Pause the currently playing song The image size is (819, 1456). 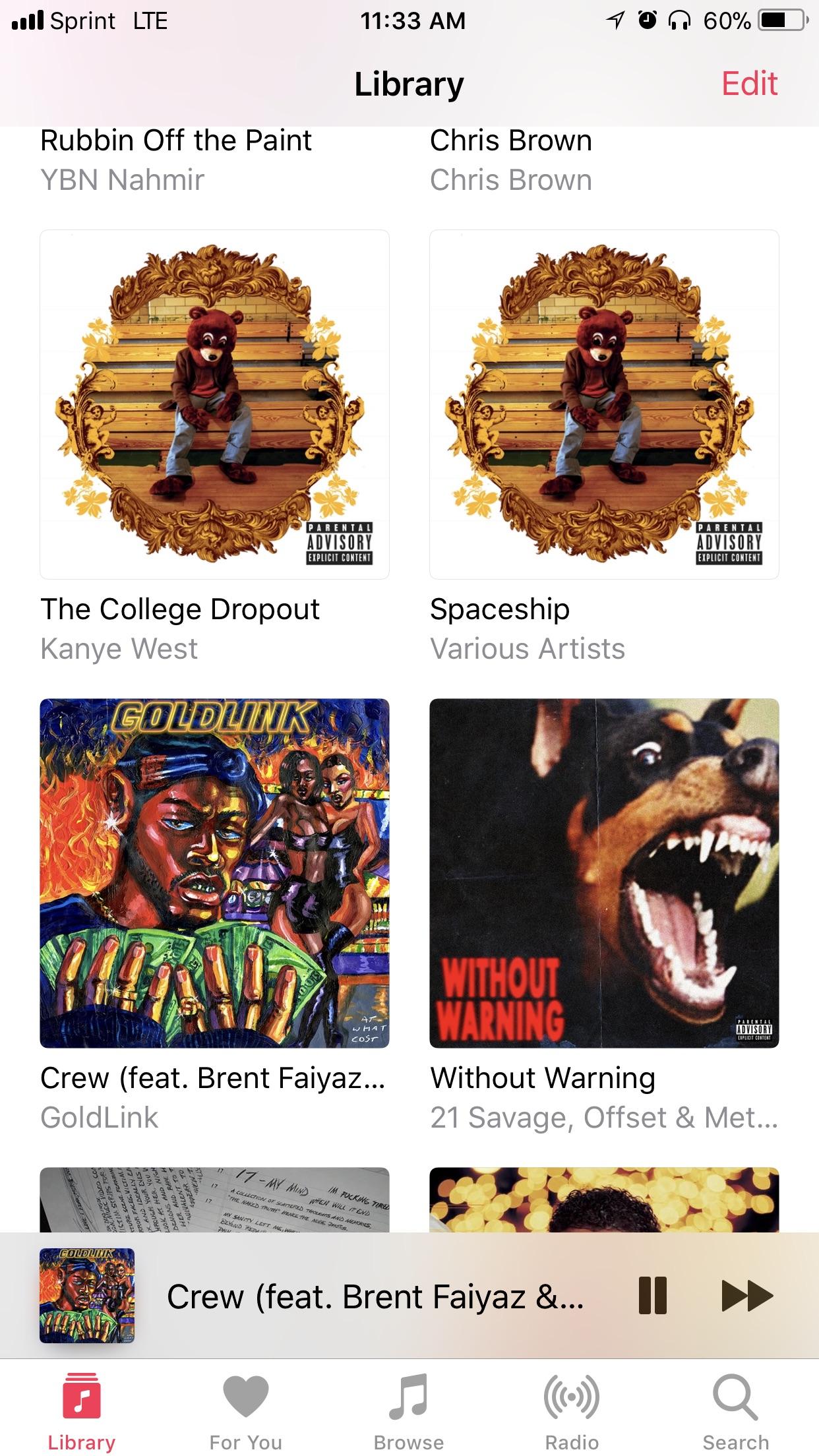click(x=652, y=1294)
